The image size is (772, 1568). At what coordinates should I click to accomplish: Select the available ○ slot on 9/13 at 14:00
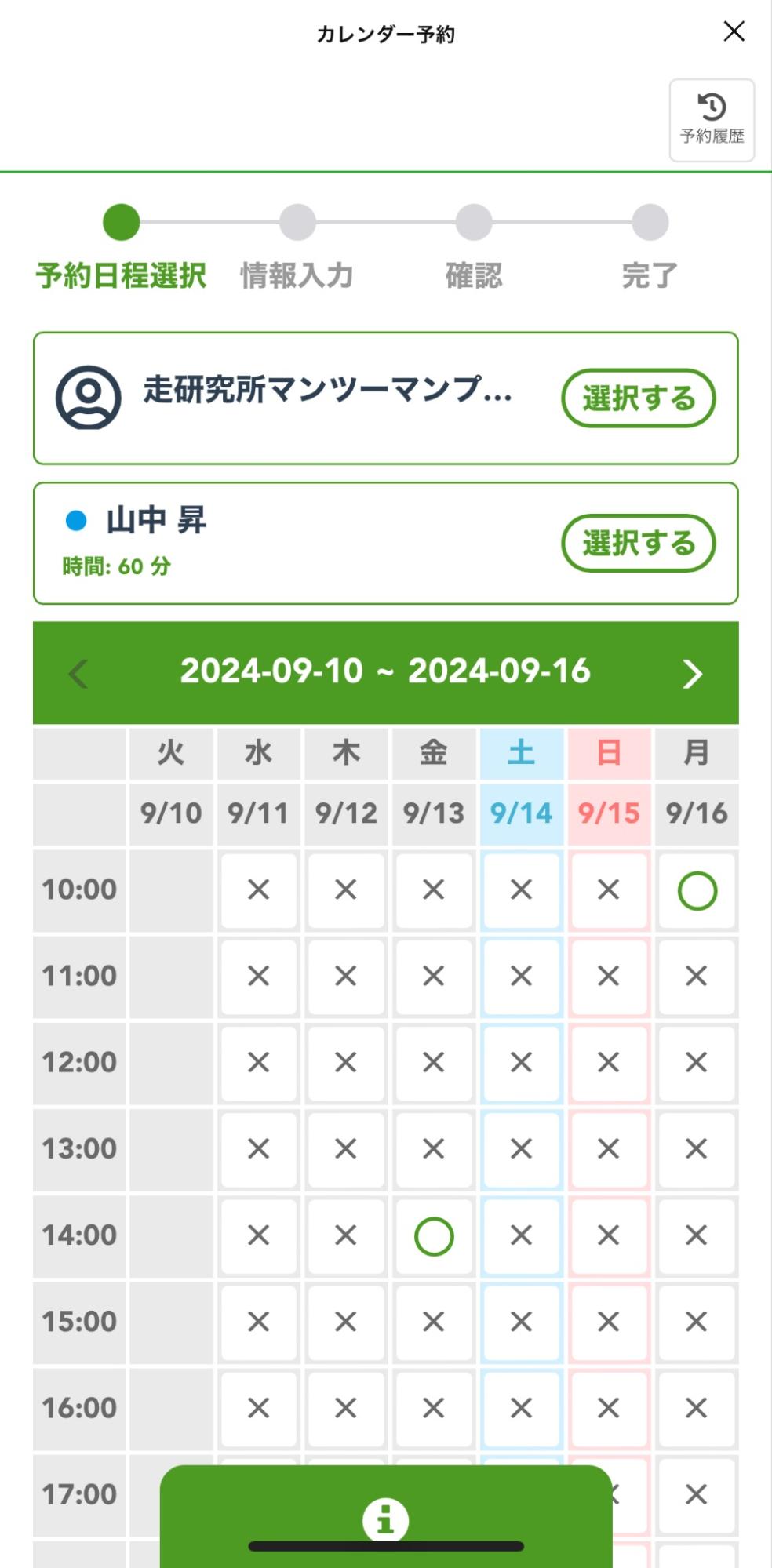[434, 1235]
